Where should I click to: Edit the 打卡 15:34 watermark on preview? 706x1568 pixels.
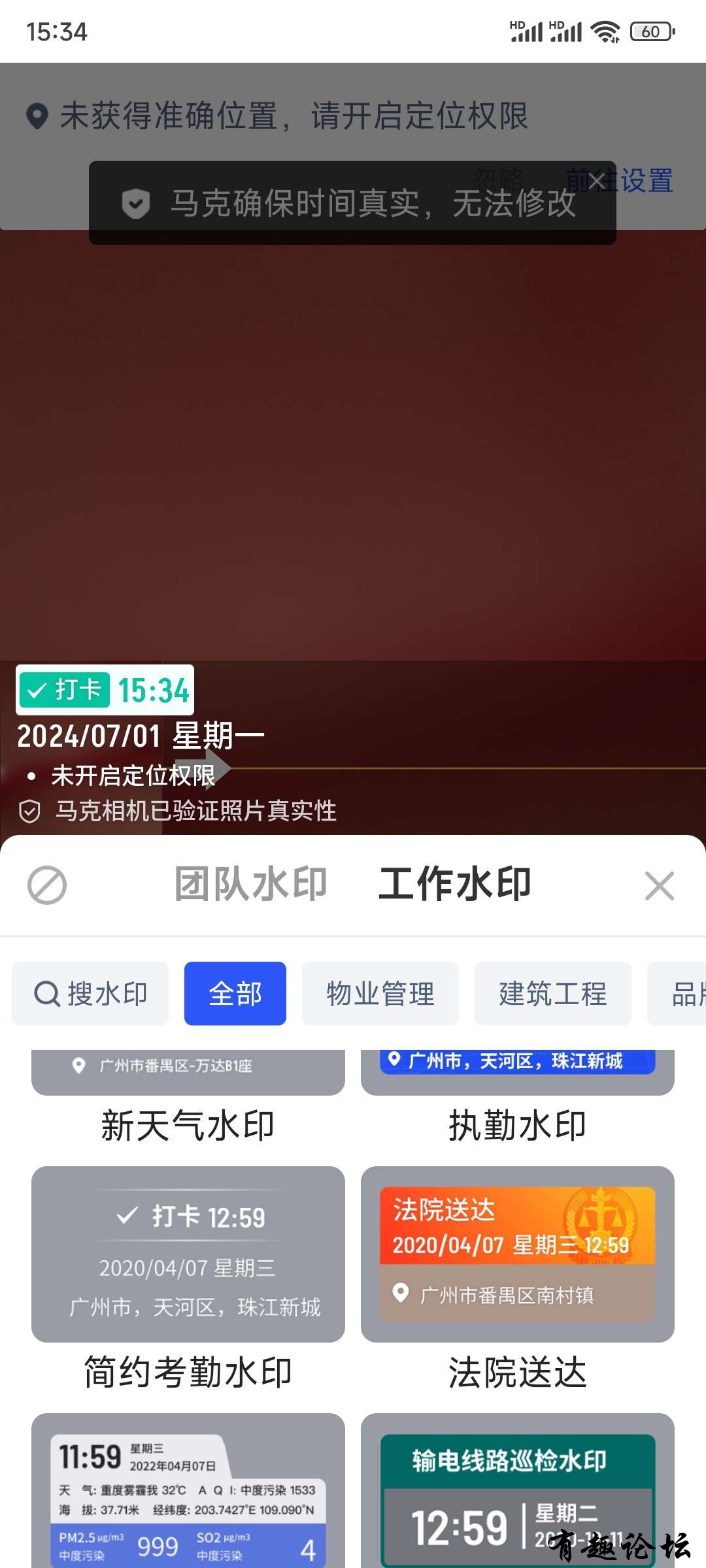[x=105, y=691]
